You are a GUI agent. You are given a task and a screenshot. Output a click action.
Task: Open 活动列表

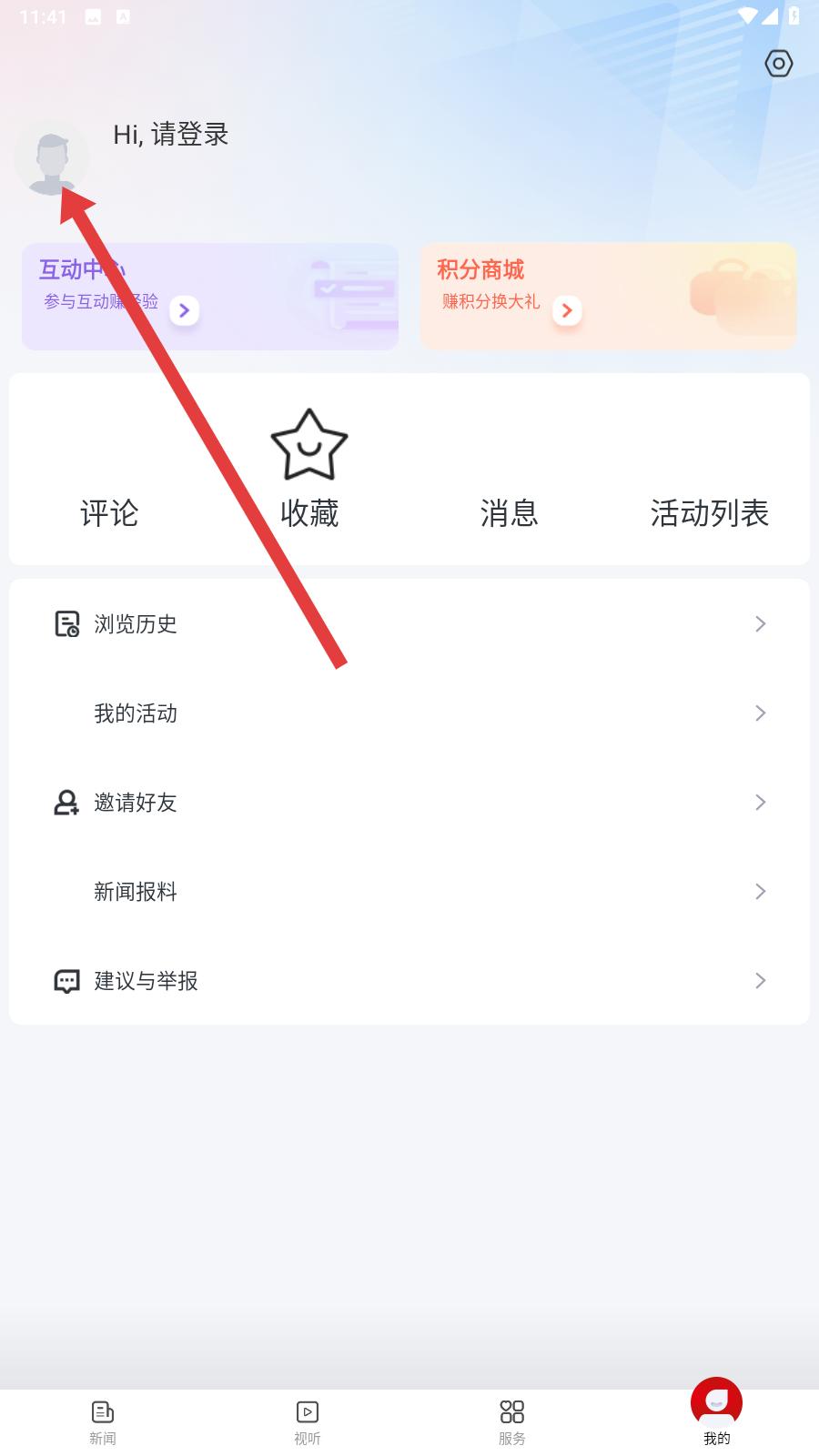710,512
